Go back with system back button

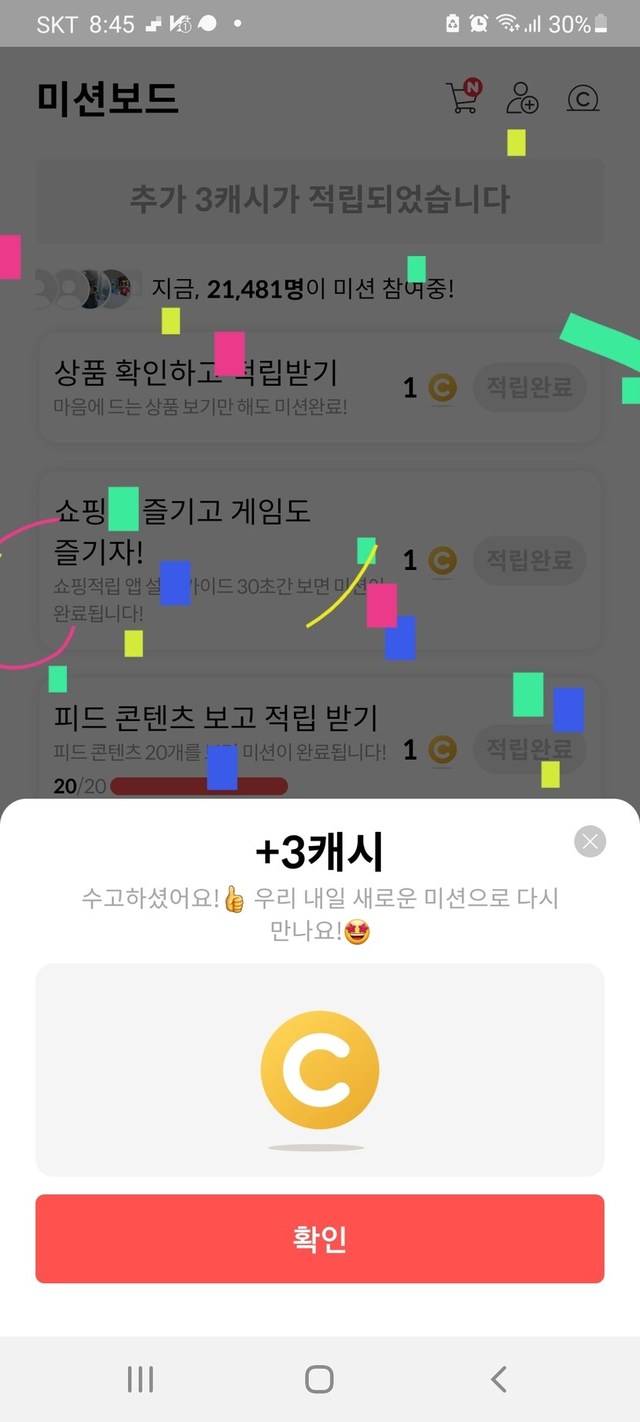coord(499,1379)
